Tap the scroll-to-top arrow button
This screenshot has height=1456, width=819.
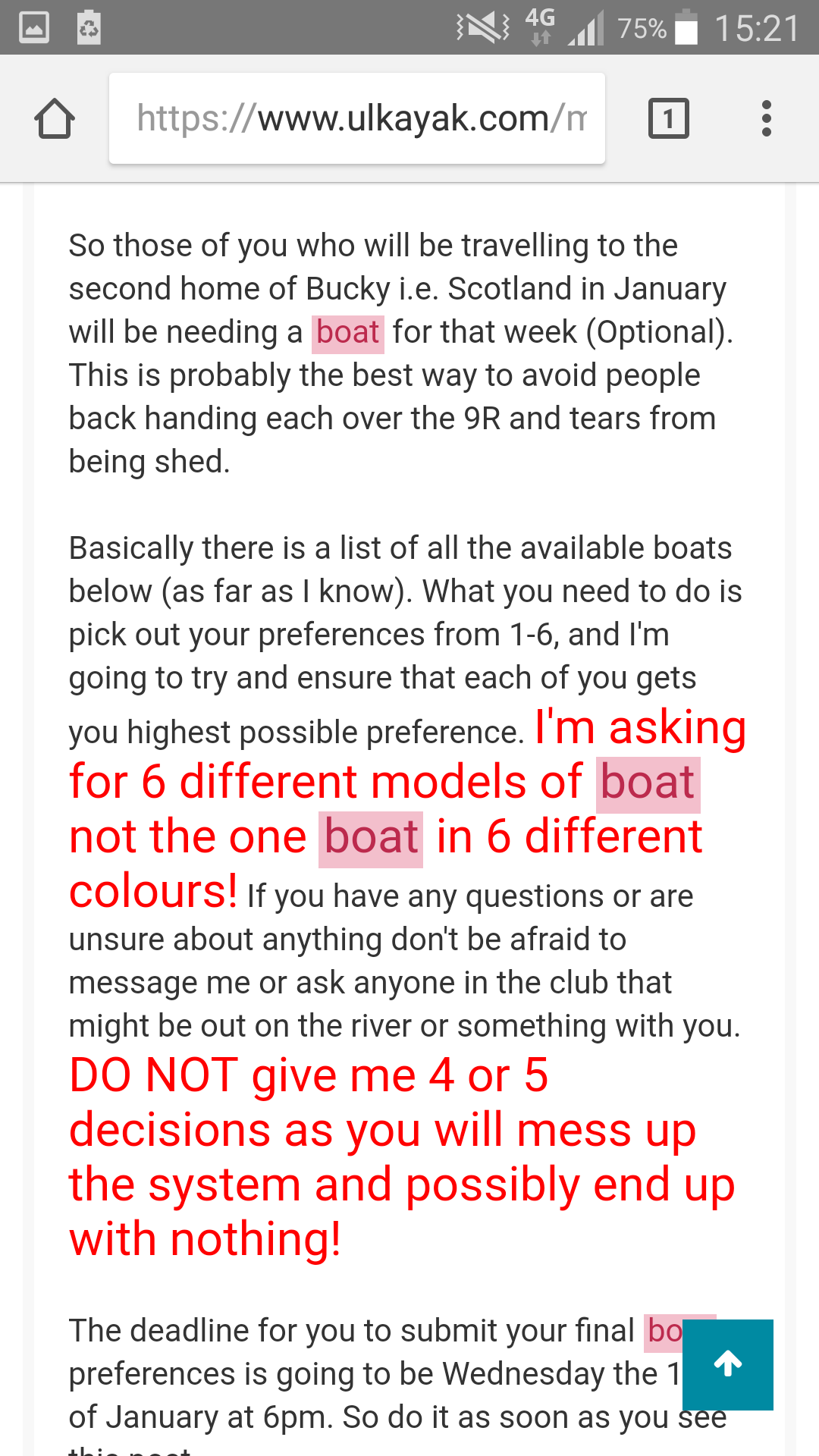[x=728, y=1364]
